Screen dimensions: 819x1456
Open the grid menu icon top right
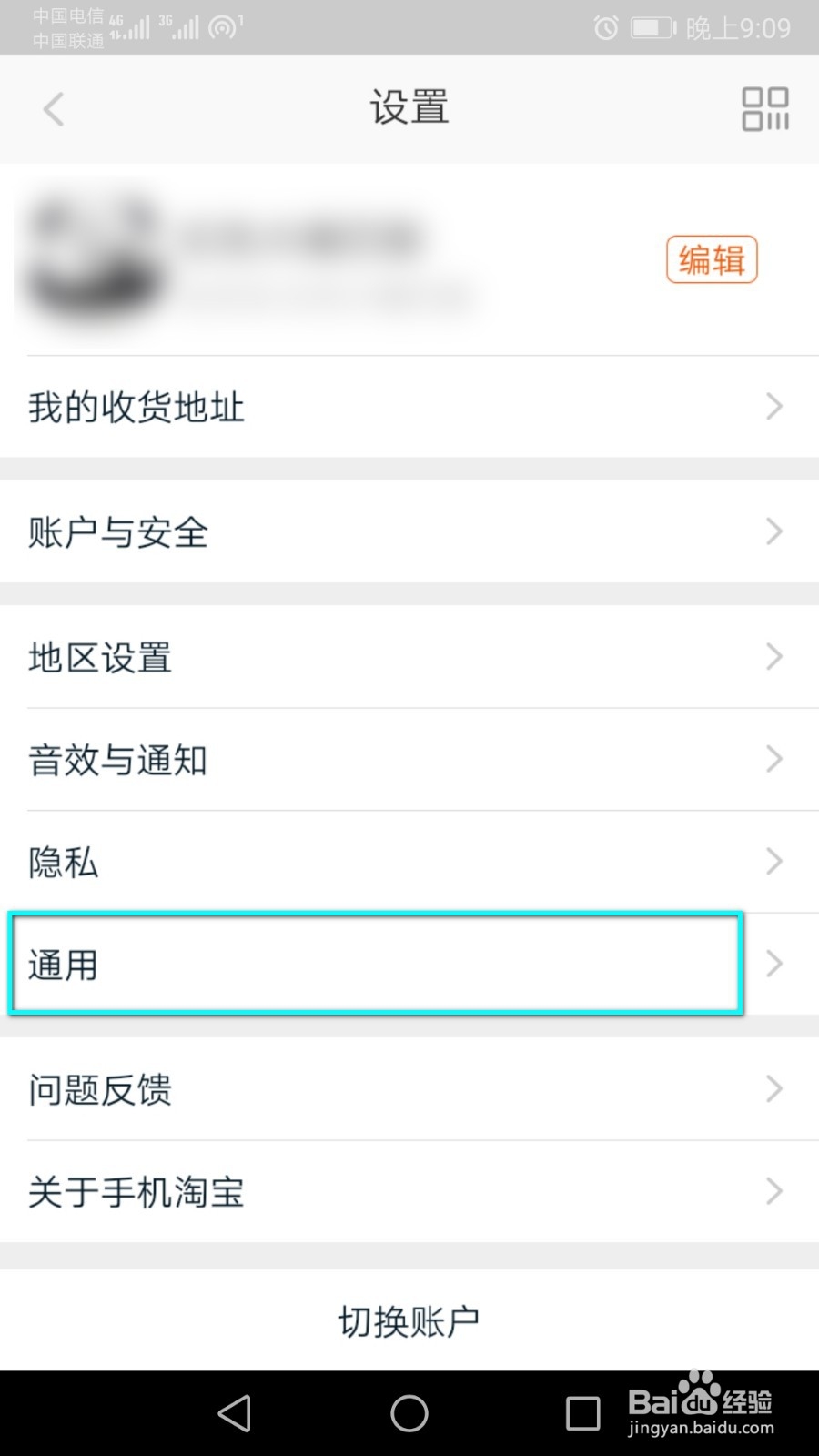coord(764,108)
